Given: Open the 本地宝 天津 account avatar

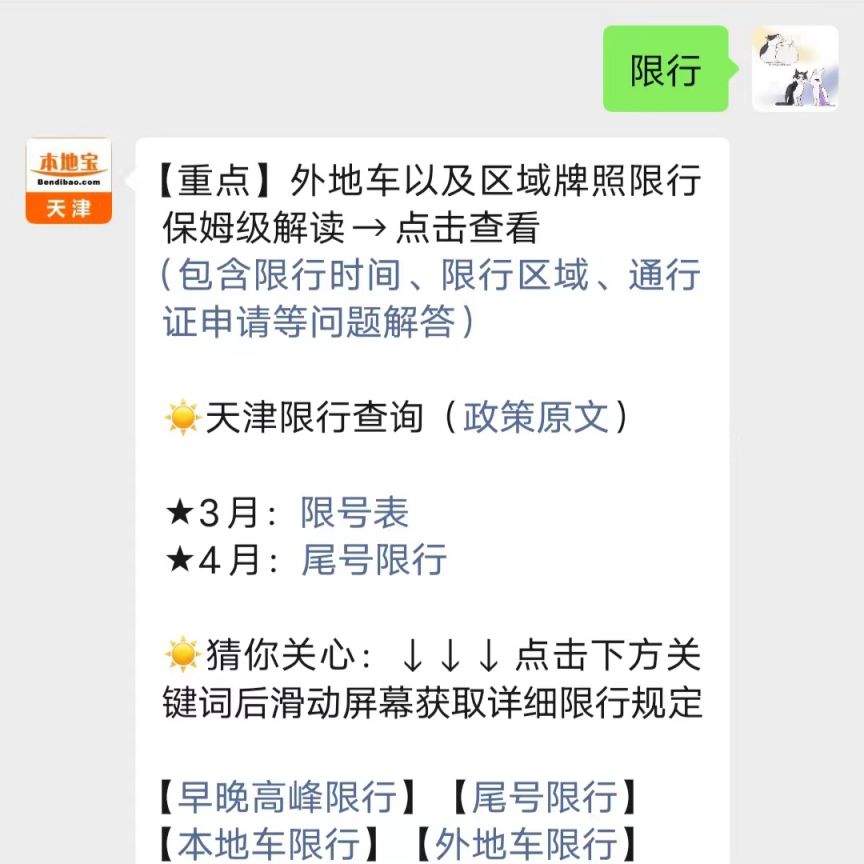Looking at the screenshot, I should tap(68, 180).
